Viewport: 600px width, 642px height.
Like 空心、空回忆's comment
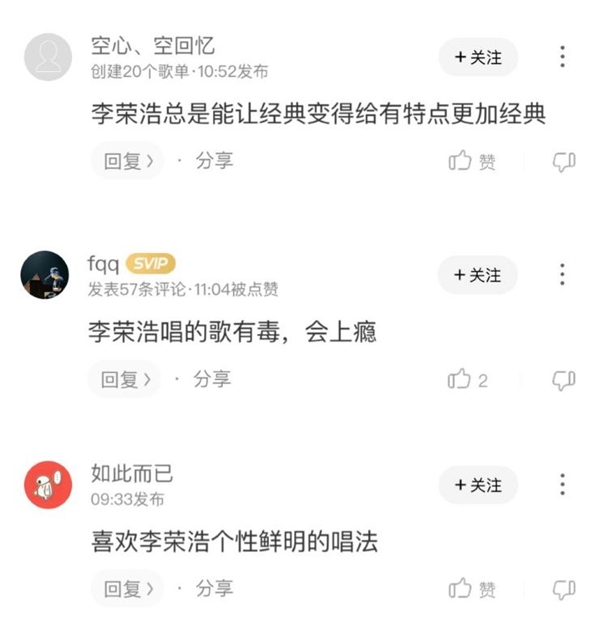coord(472,161)
